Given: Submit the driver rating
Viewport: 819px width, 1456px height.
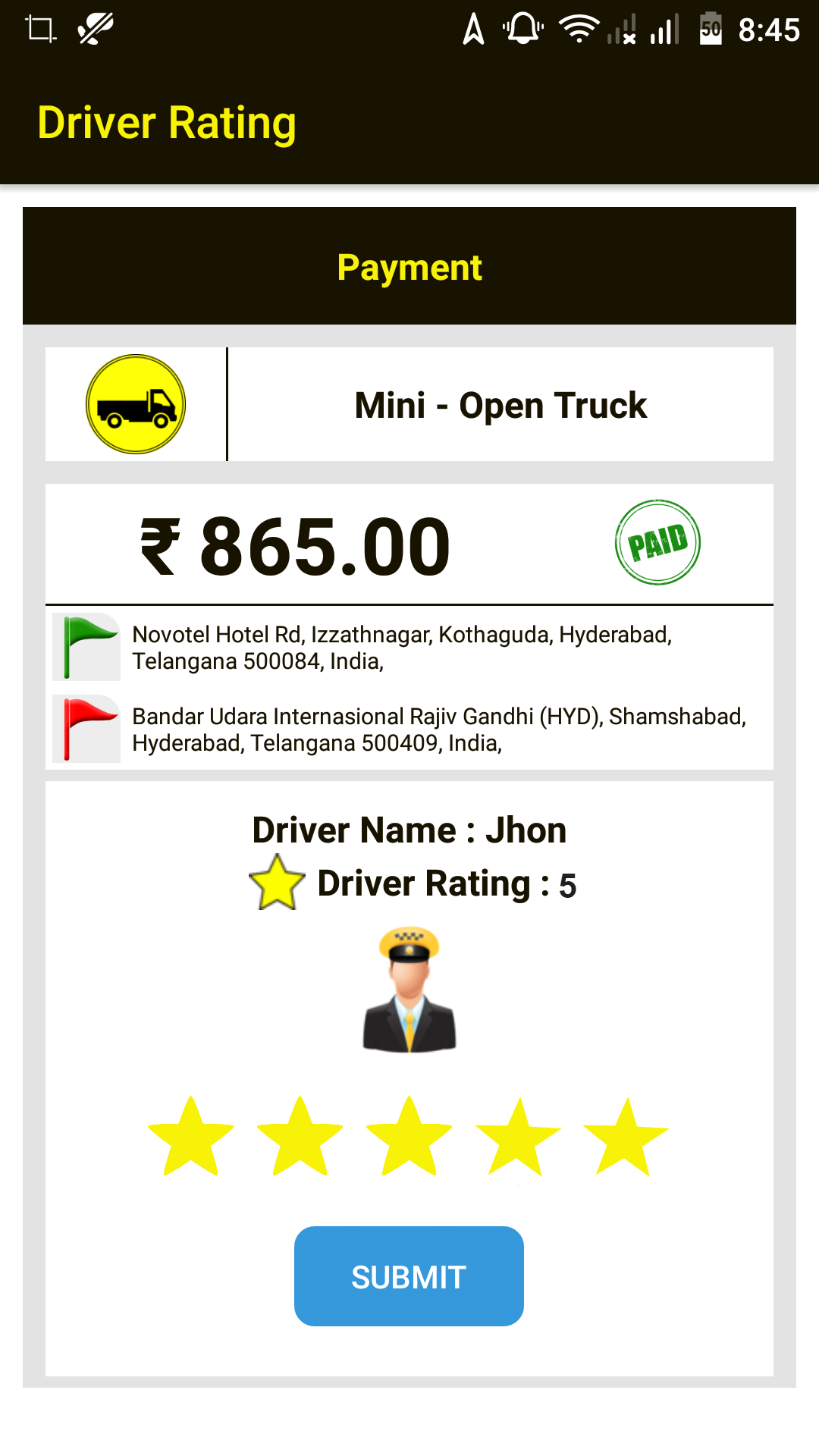Looking at the screenshot, I should tap(409, 1276).
